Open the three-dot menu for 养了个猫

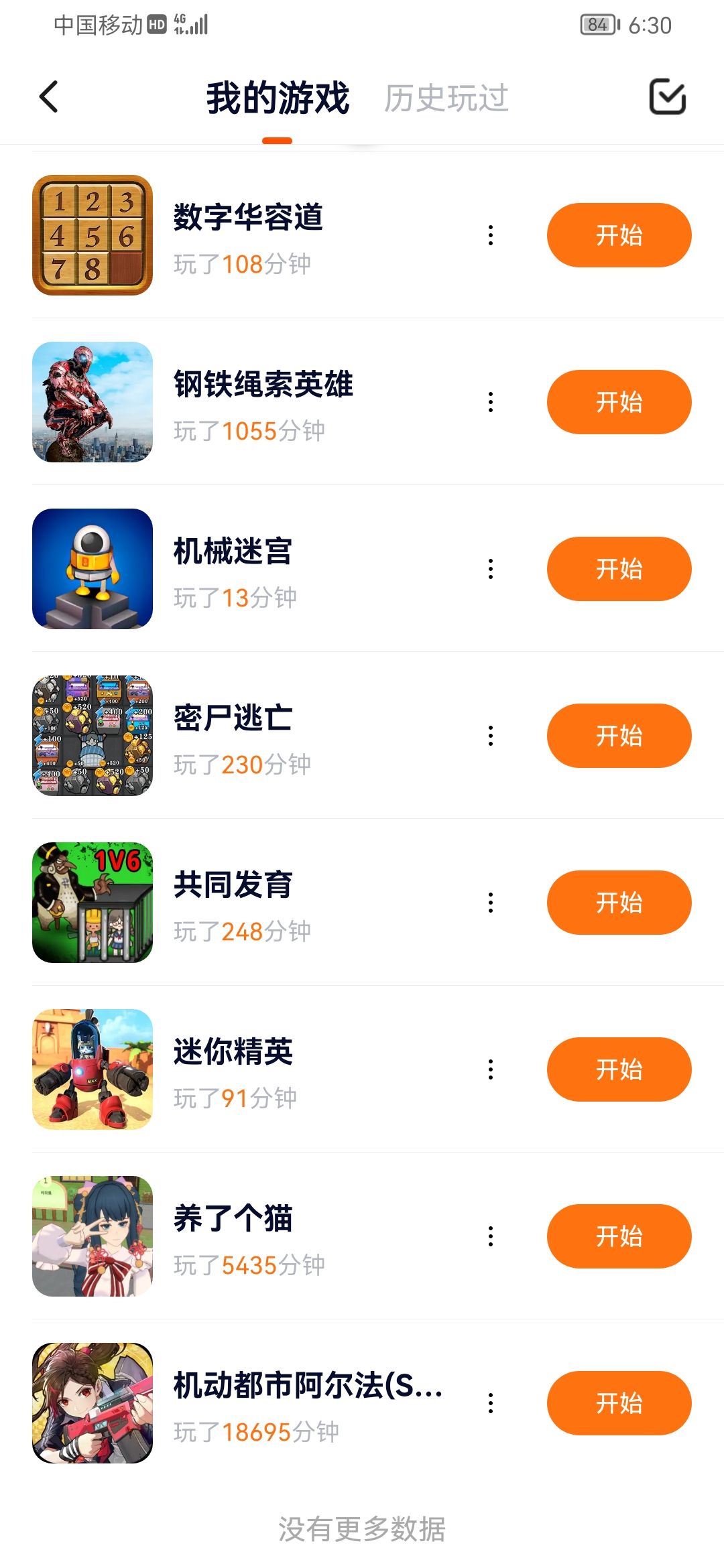491,1236
